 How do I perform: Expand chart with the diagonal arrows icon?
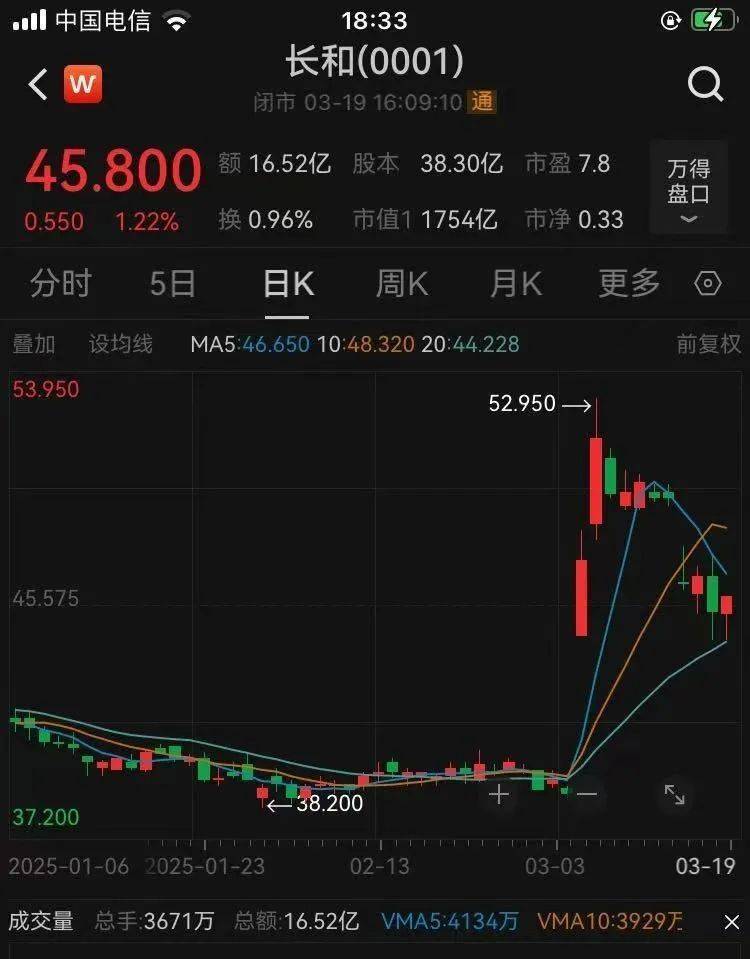tap(674, 793)
